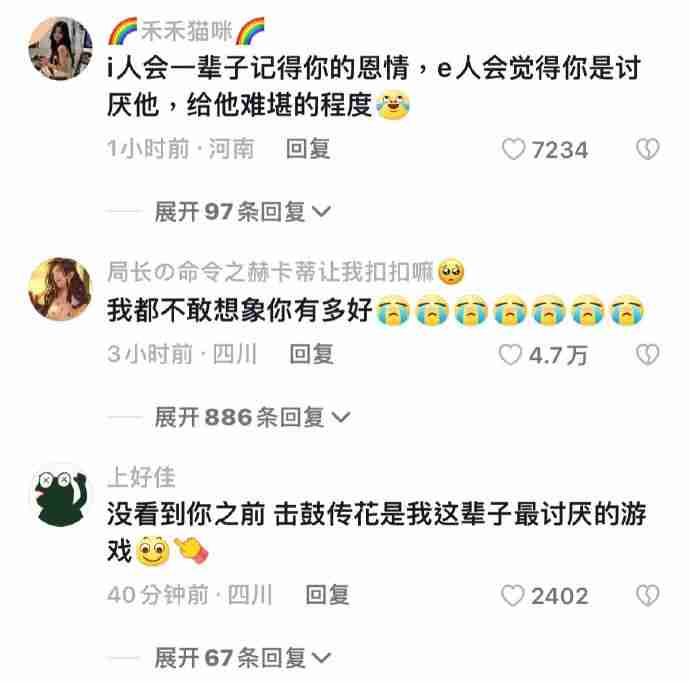Viewport: 690px width, 681px height.
Task: Dislike 上好佳's comment
Action: point(648,596)
